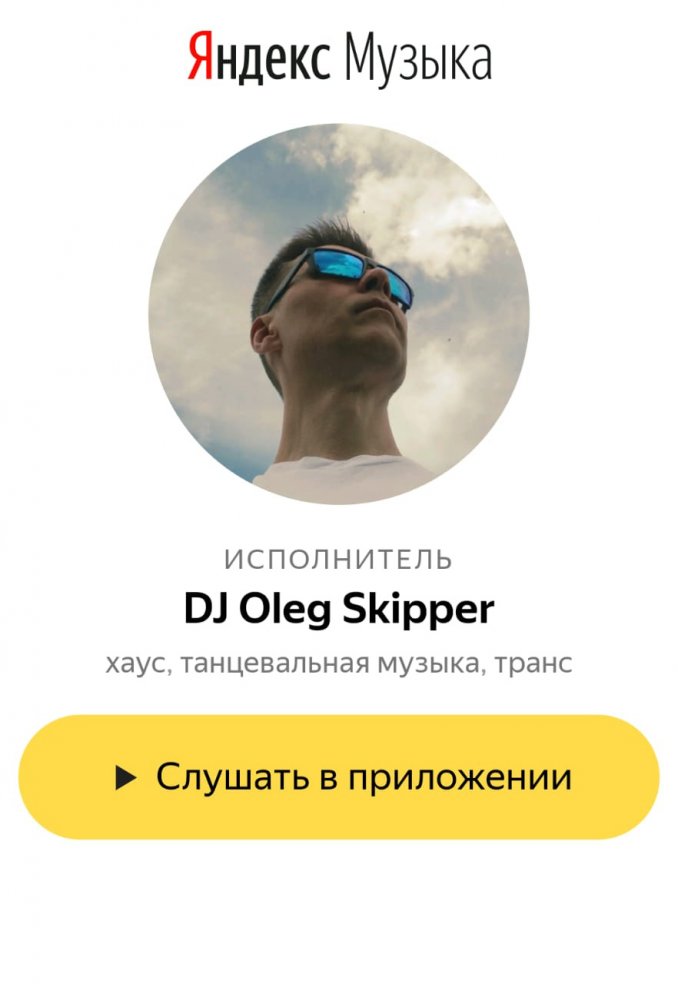Tap the yellow «Слушать в приложении» button
Image resolution: width=678 pixels, height=984 pixels.
(339, 777)
